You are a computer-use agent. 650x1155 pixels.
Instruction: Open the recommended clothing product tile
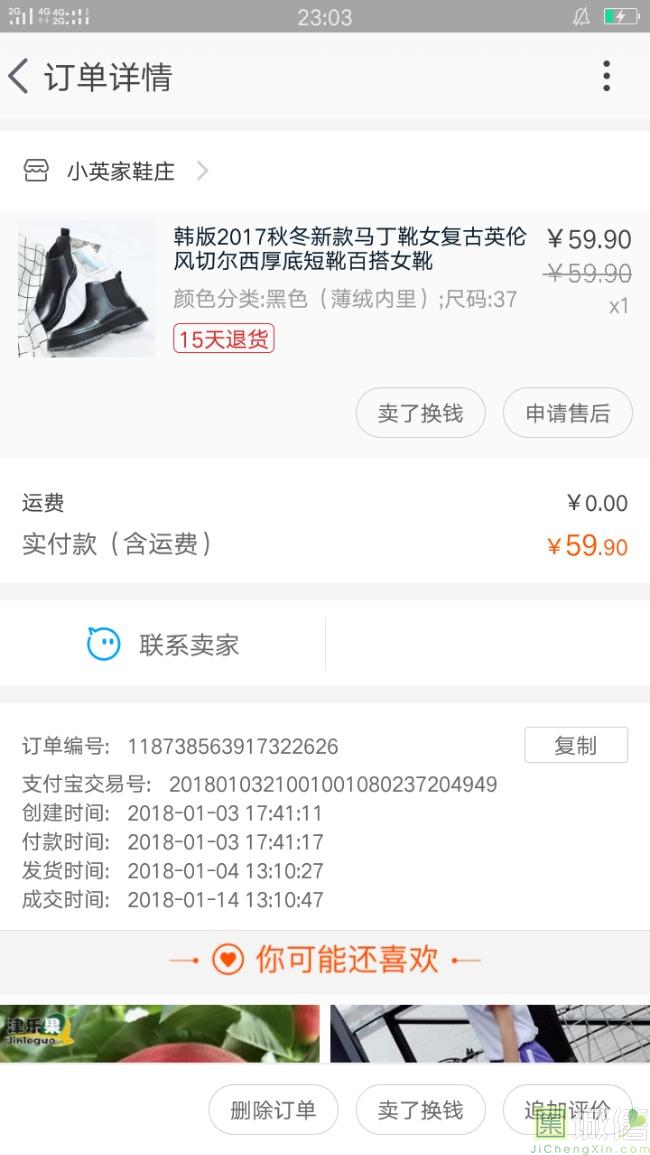490,1033
